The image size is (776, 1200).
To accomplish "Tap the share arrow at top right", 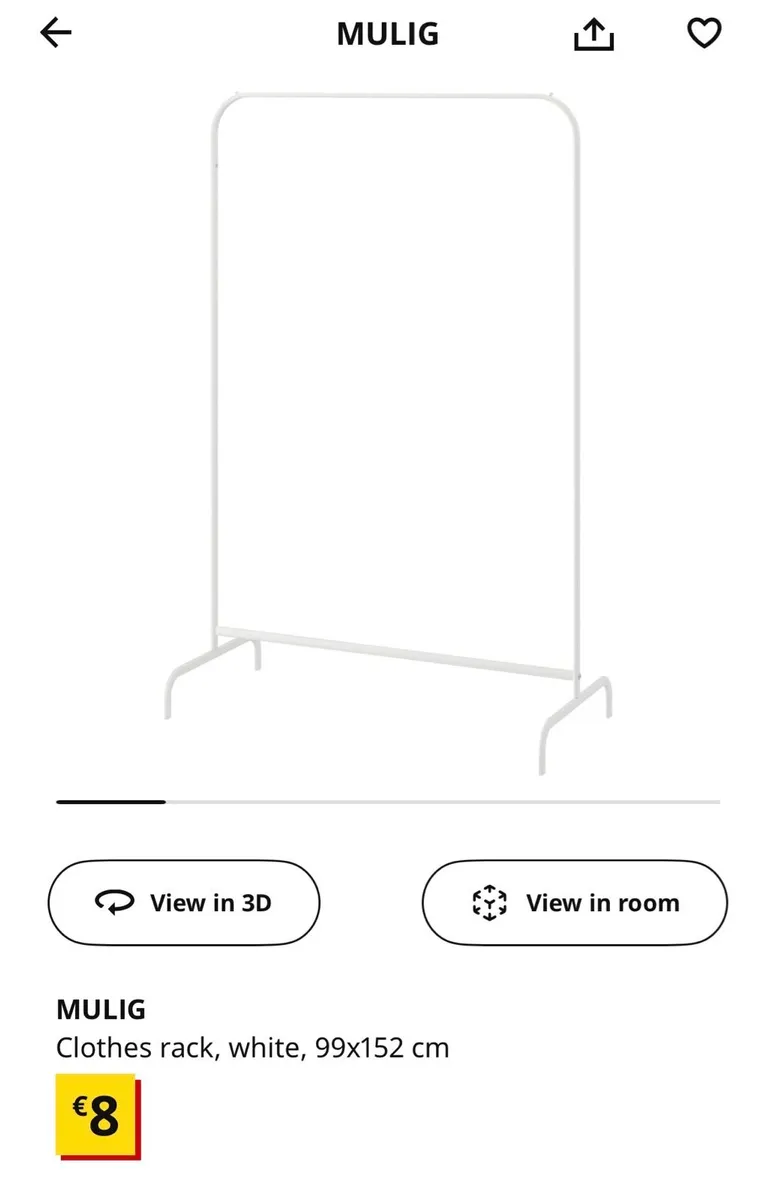I will click(595, 33).
